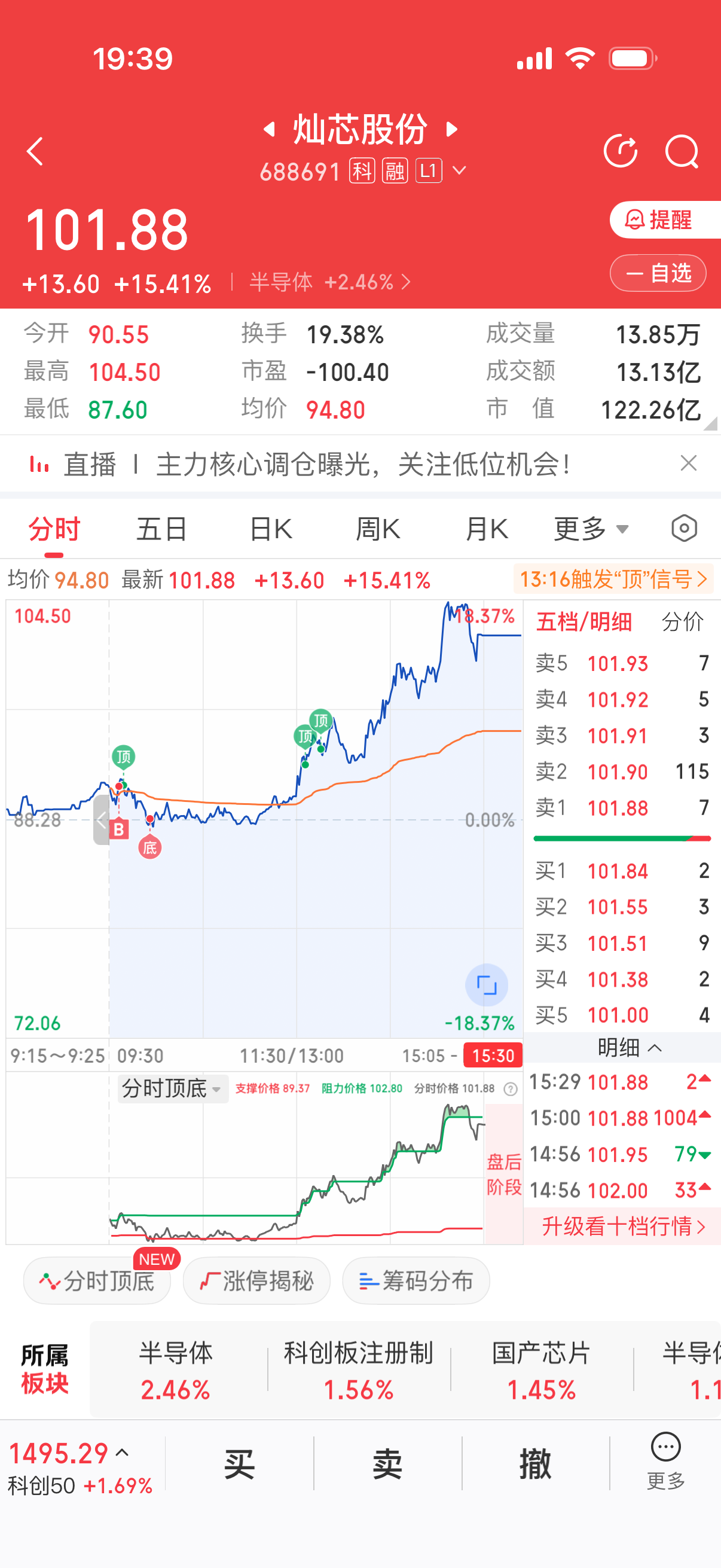The height and width of the screenshot is (1568, 721).
Task: Tap the 买 button to buy
Action: pos(239,1463)
